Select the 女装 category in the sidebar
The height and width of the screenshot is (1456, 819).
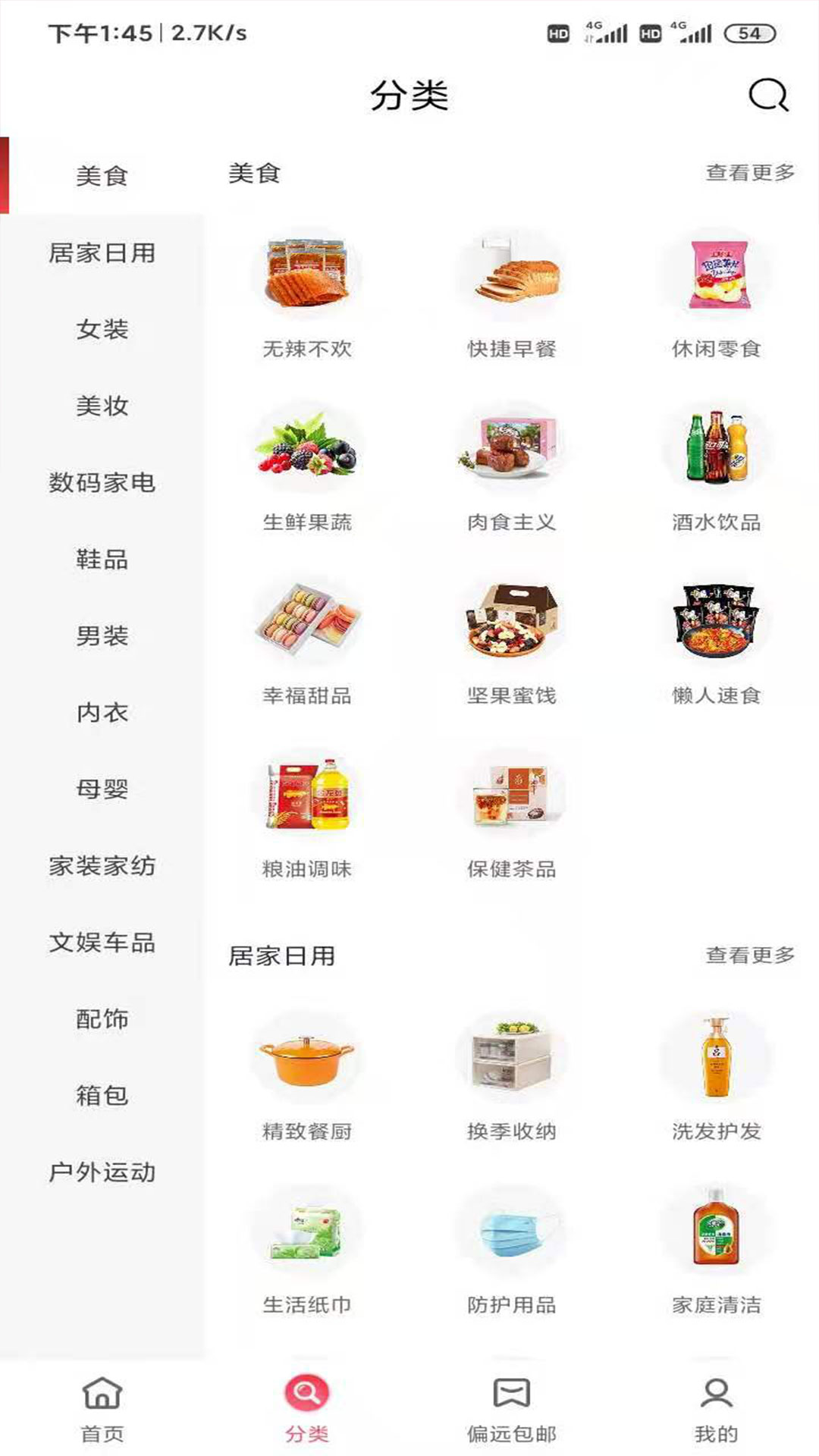[x=102, y=329]
